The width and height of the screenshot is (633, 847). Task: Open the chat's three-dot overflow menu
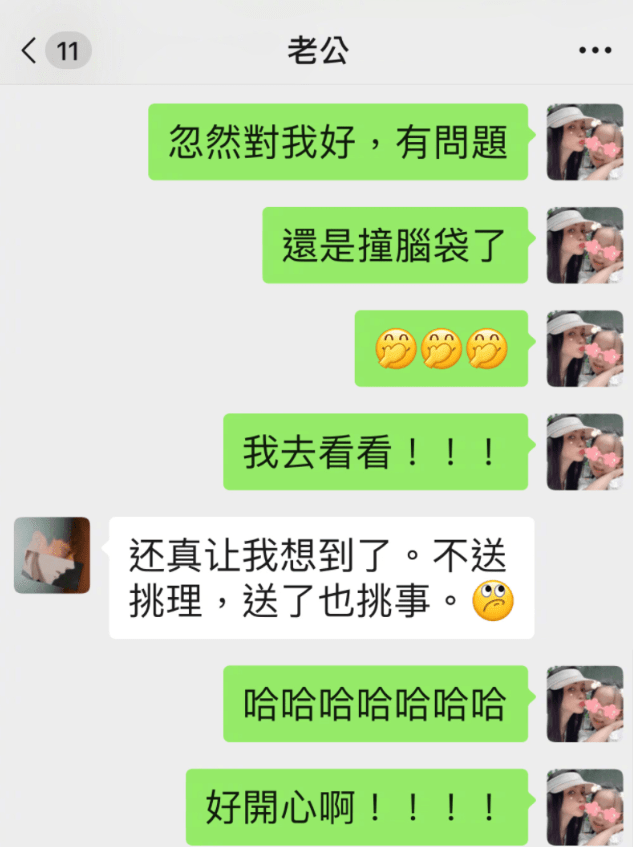[595, 51]
